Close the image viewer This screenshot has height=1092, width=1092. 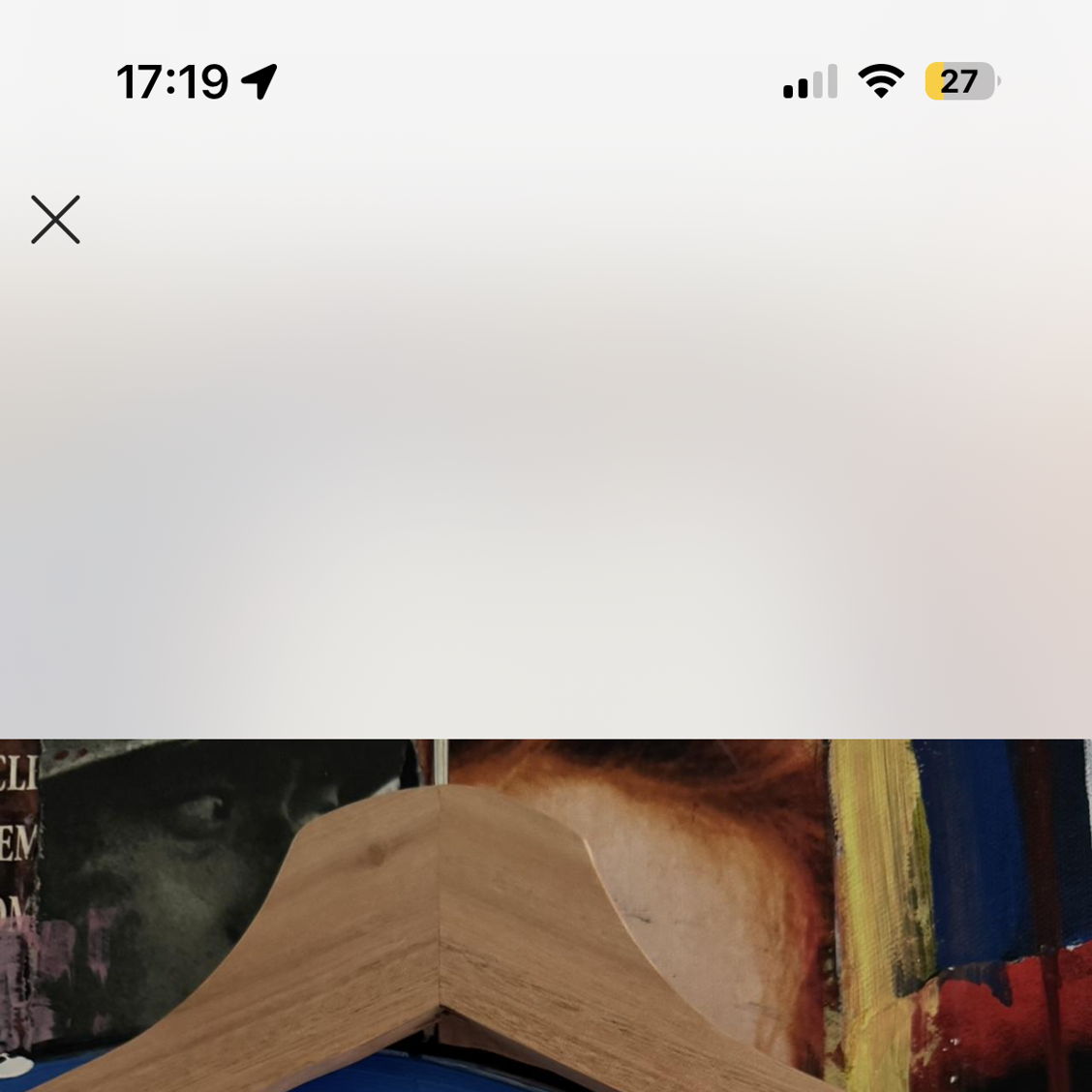click(55, 220)
